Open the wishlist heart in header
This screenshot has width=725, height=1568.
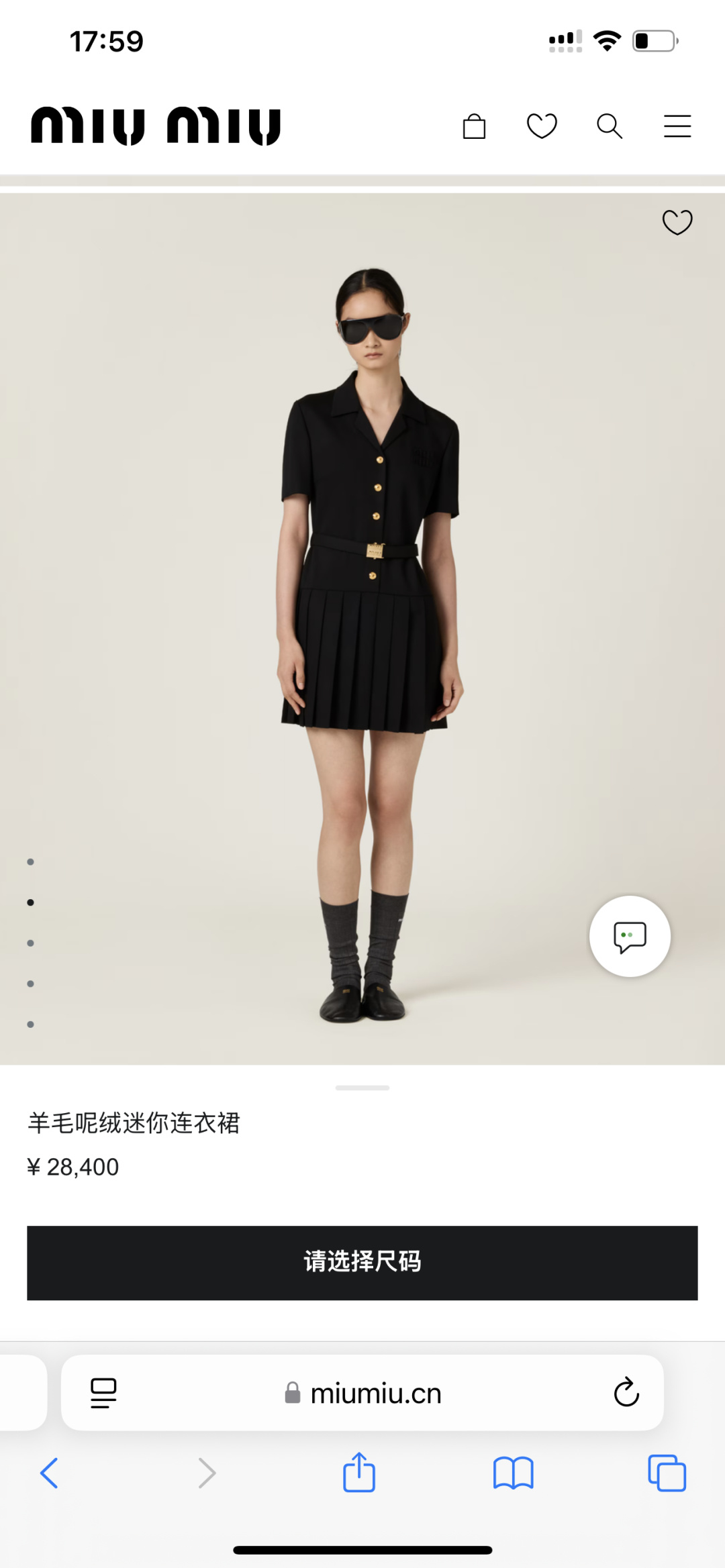tap(542, 126)
